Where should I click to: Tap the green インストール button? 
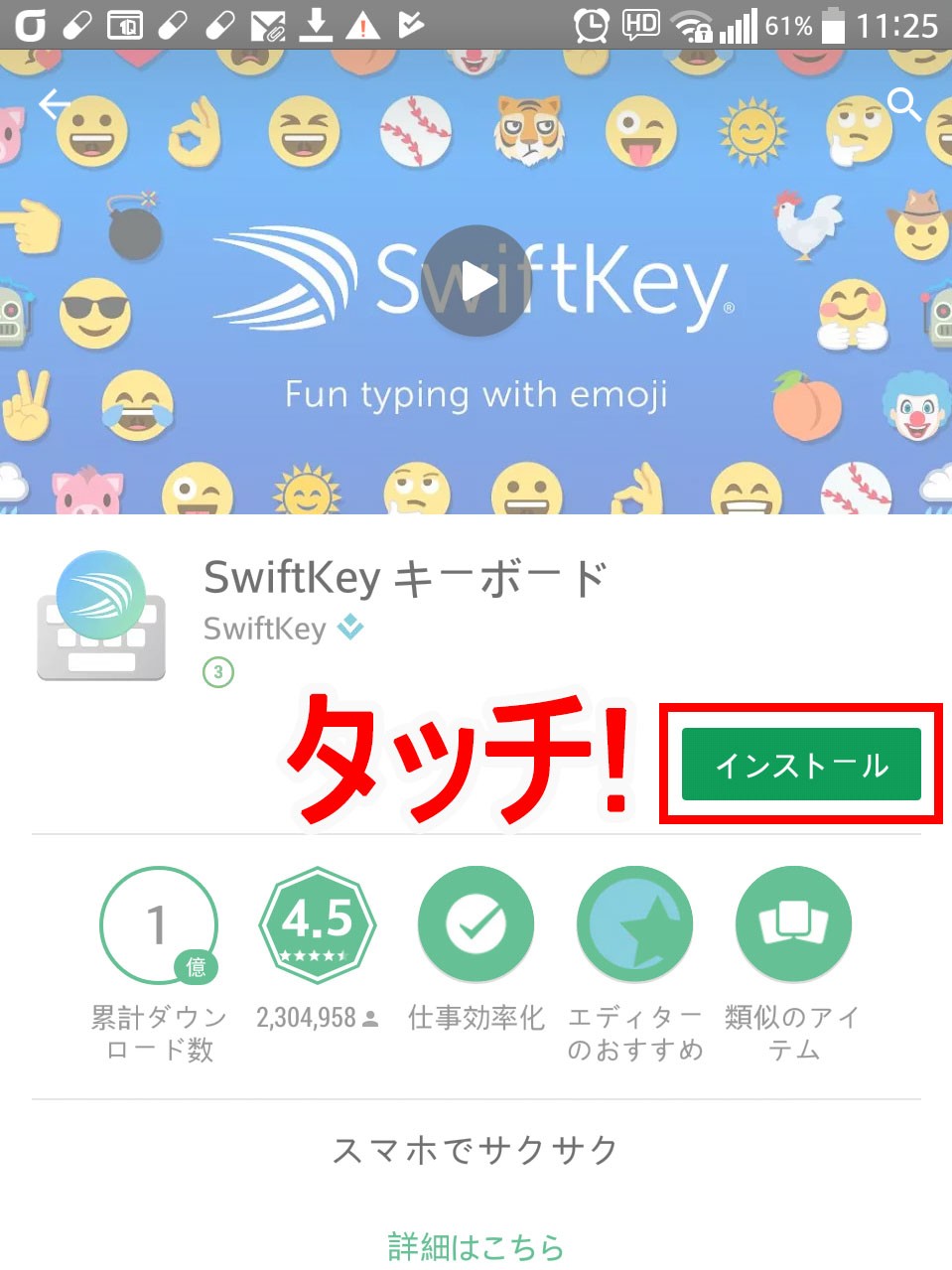tap(801, 765)
